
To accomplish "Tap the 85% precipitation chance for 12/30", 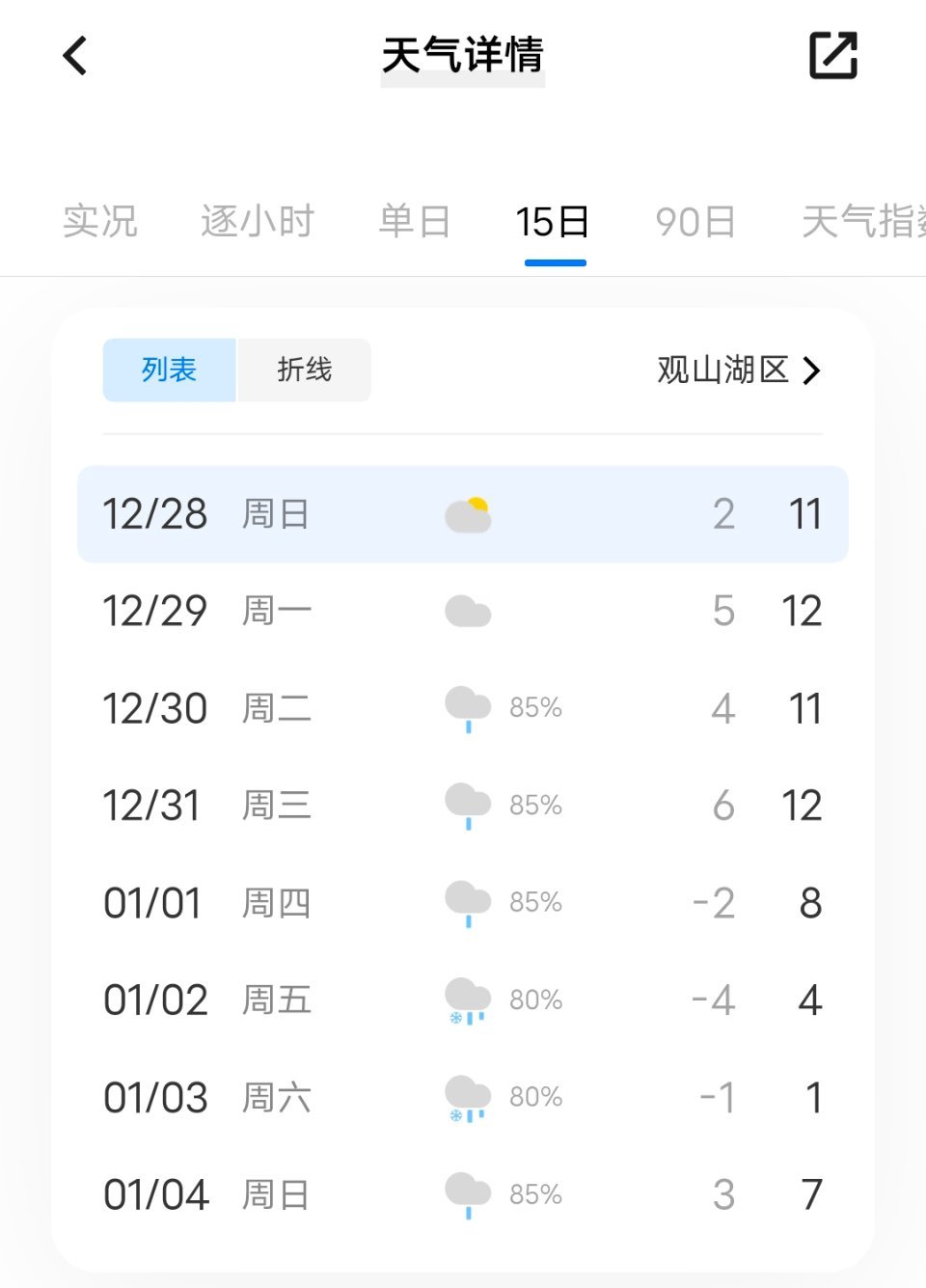I will click(x=536, y=707).
